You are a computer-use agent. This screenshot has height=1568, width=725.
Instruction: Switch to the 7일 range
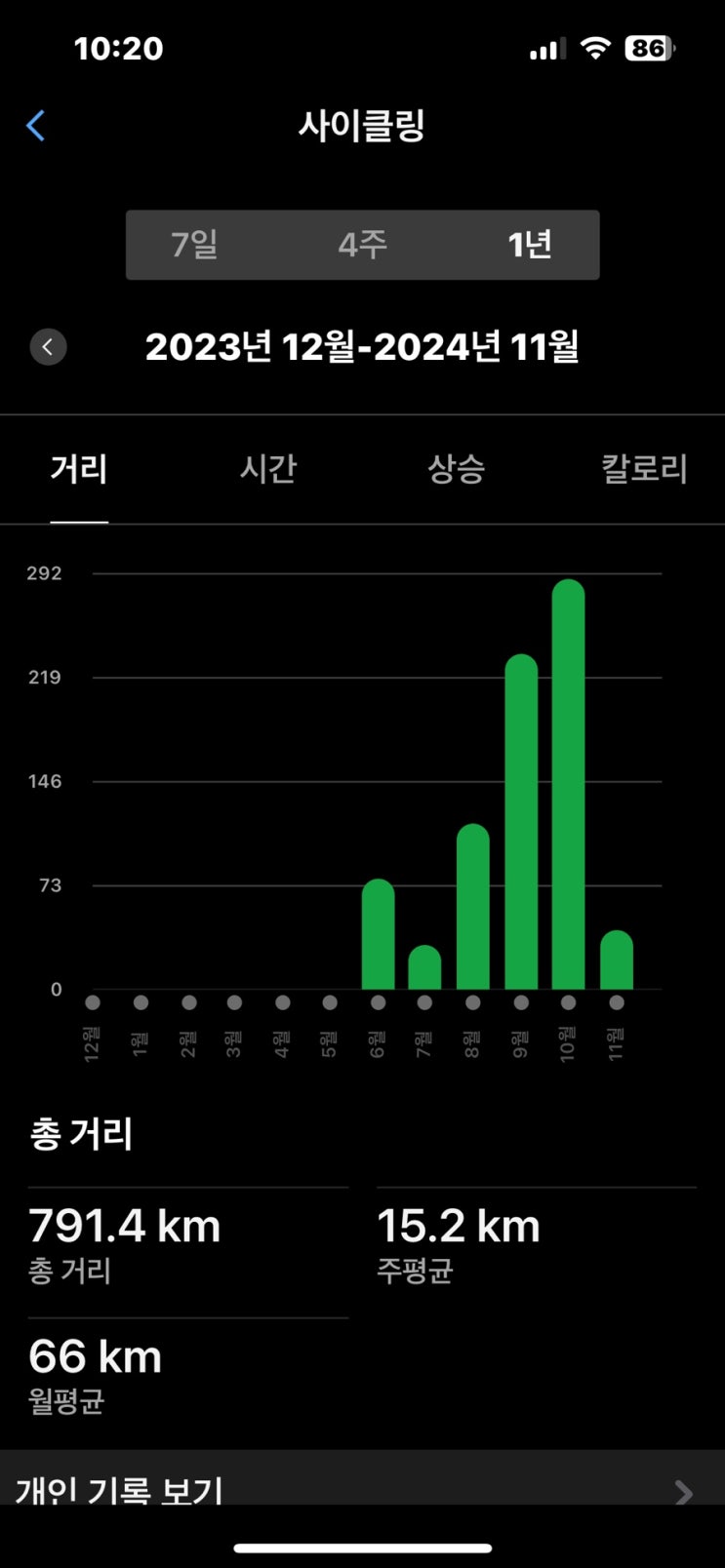click(x=194, y=245)
